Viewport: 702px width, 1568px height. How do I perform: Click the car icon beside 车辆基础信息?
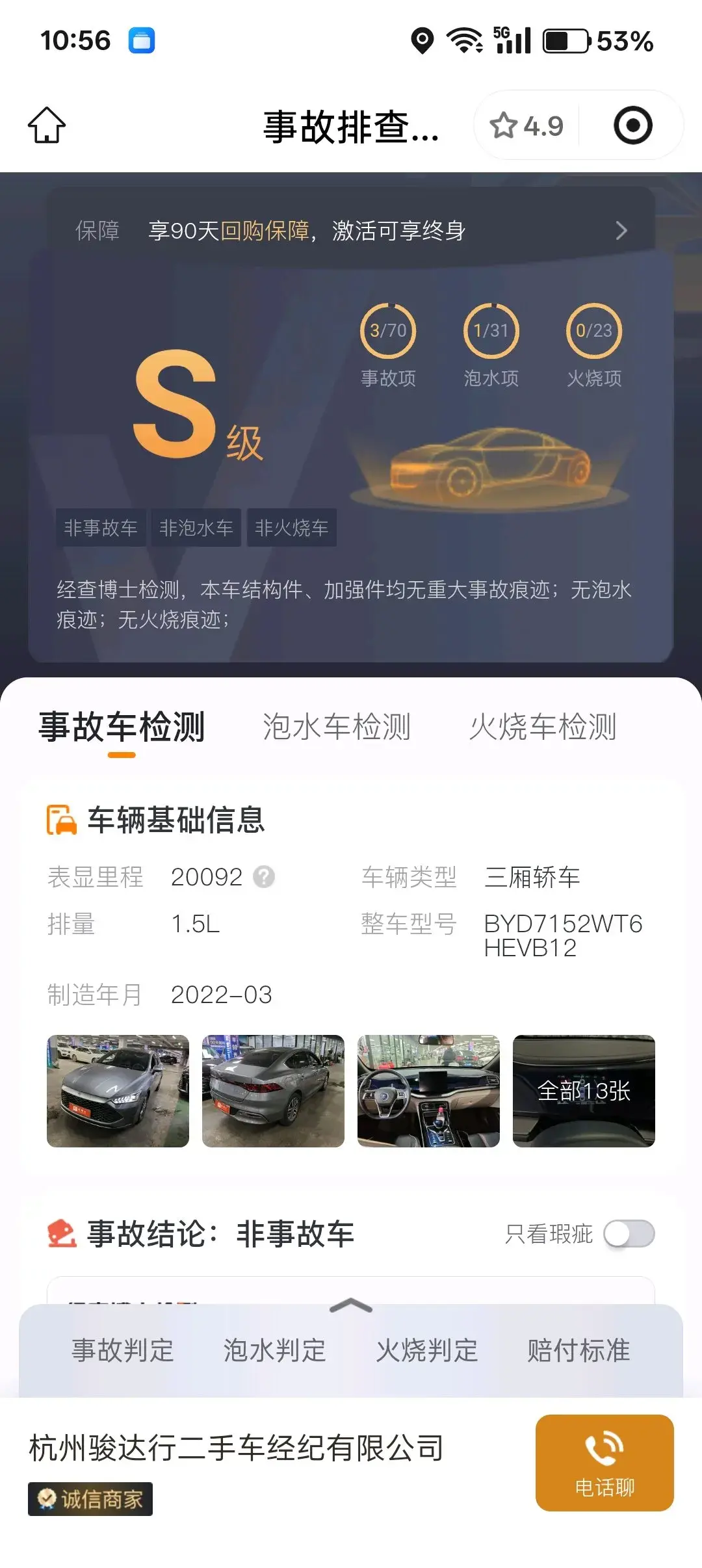pyautogui.click(x=60, y=819)
